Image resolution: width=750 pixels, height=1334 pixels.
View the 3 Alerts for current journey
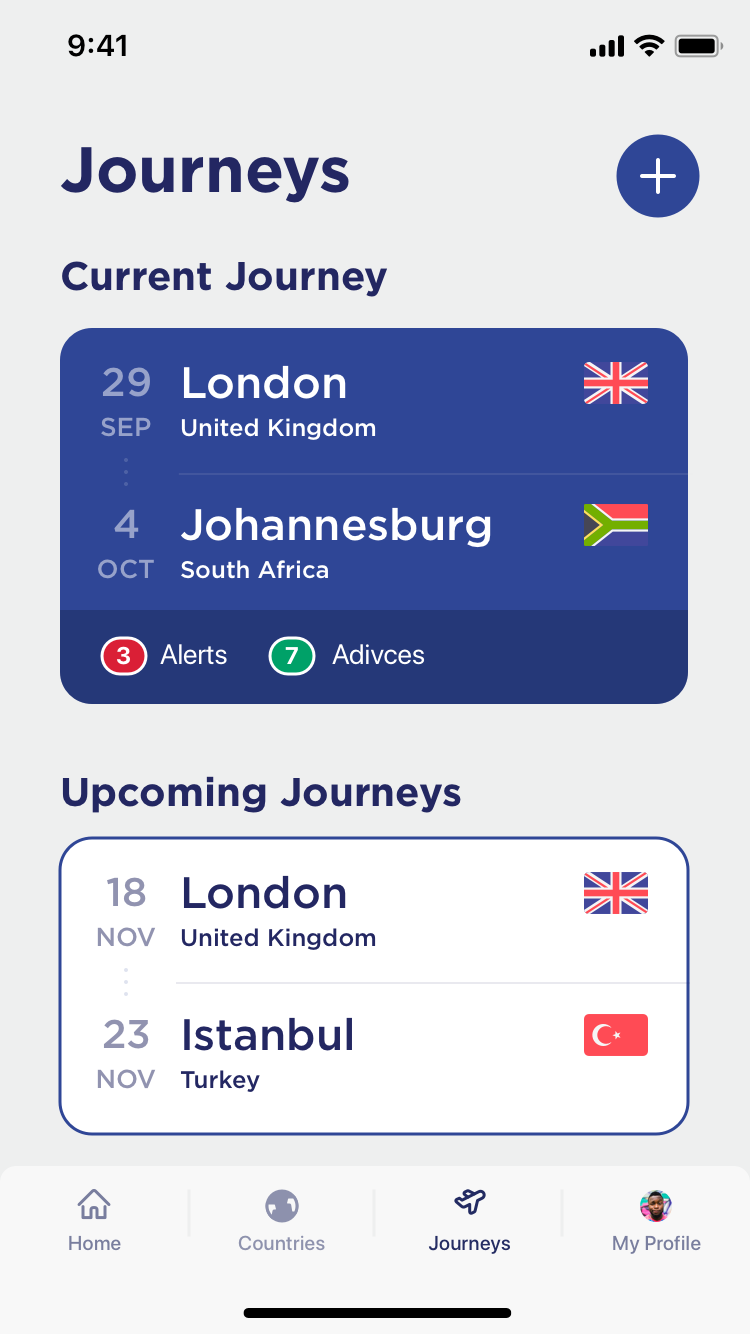165,656
